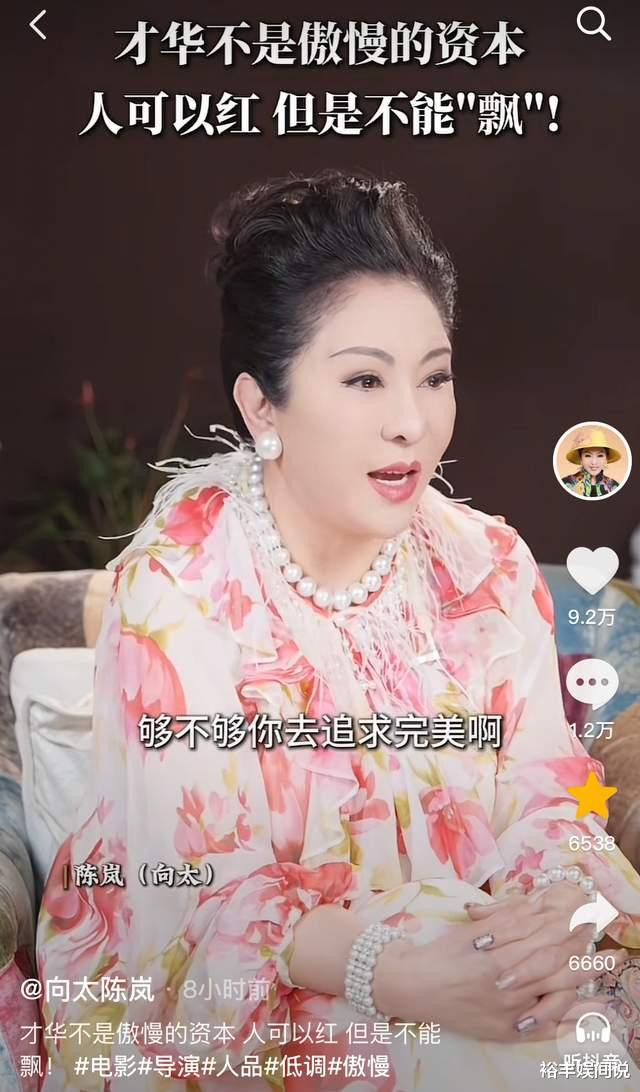640x1092 pixels.
Task: Go back with the top-left arrow
Action: pyautogui.click(x=38, y=26)
